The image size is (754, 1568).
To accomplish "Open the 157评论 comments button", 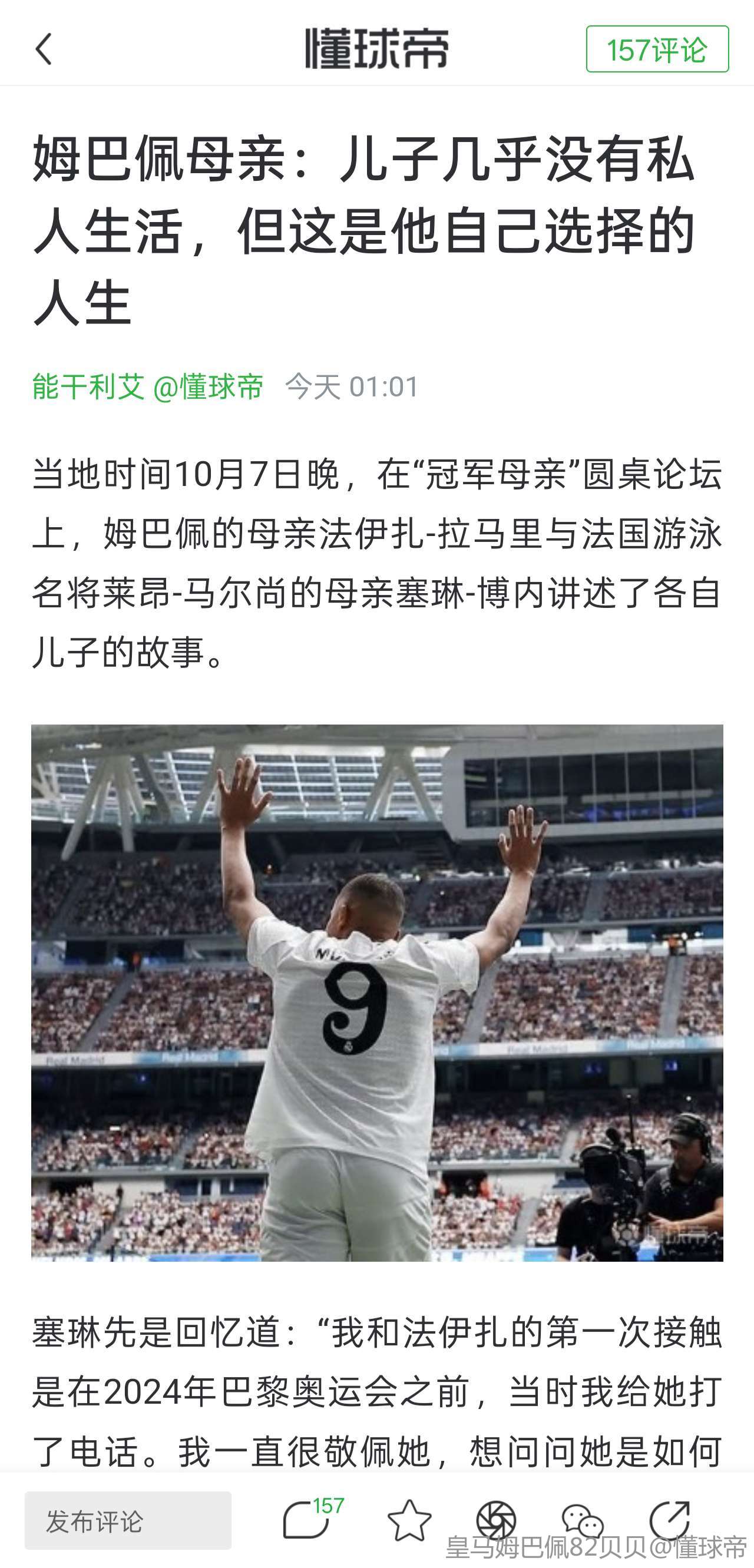I will click(x=657, y=49).
